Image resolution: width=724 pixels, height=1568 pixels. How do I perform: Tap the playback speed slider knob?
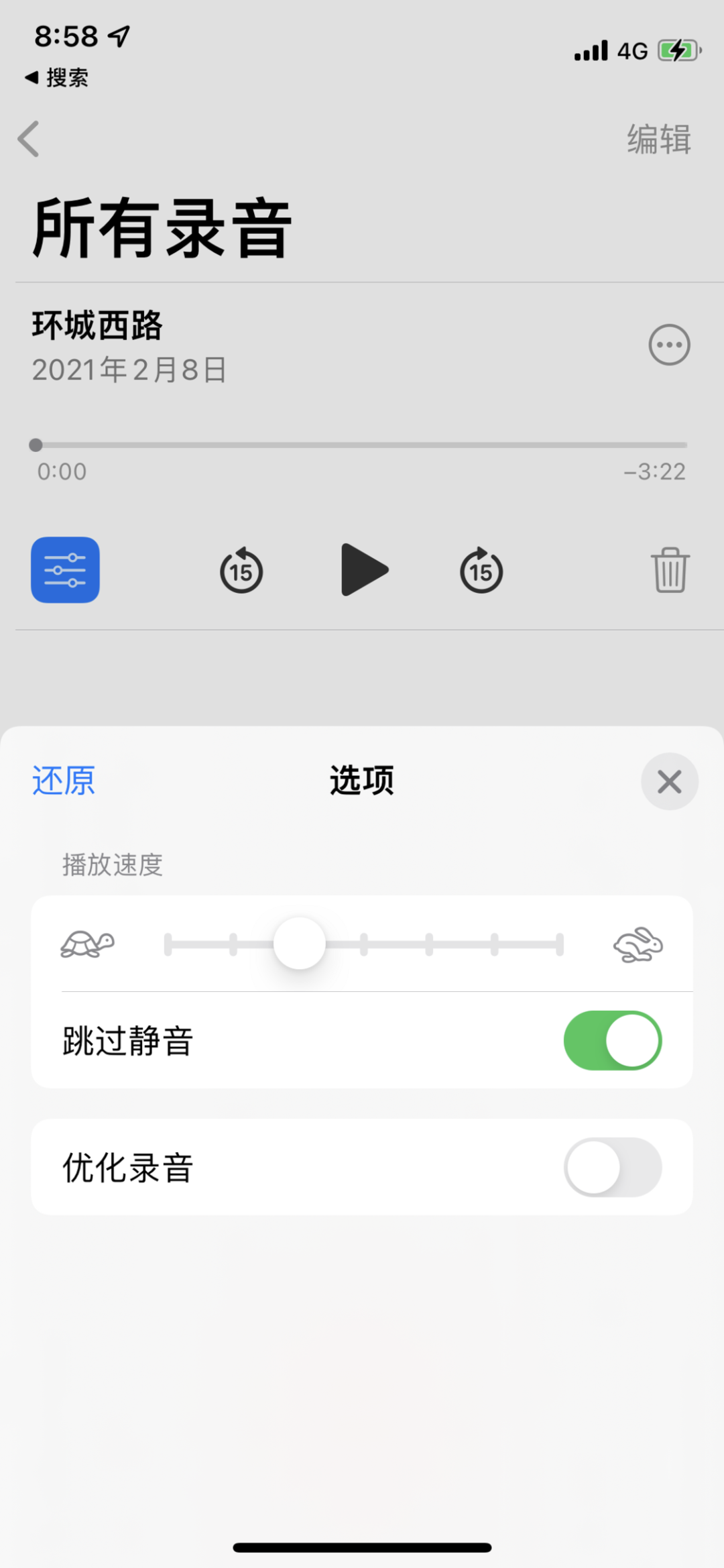[x=300, y=944]
